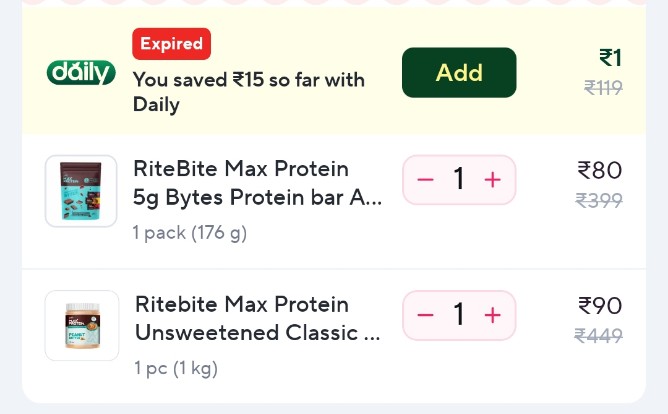
Task: Decrease quantity of Ritebite Unsweetened Classic item
Action: click(x=425, y=315)
